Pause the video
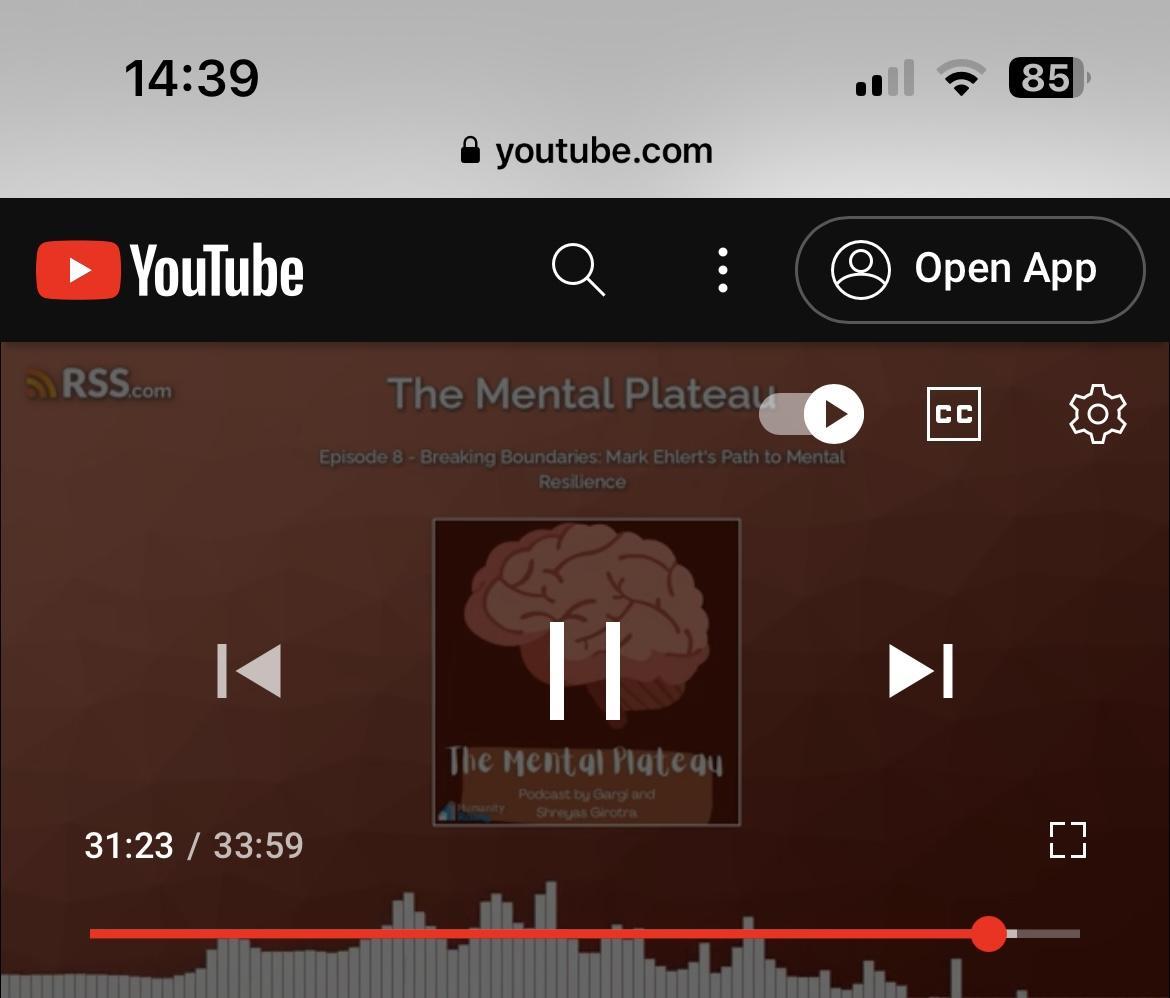 pyautogui.click(x=585, y=670)
